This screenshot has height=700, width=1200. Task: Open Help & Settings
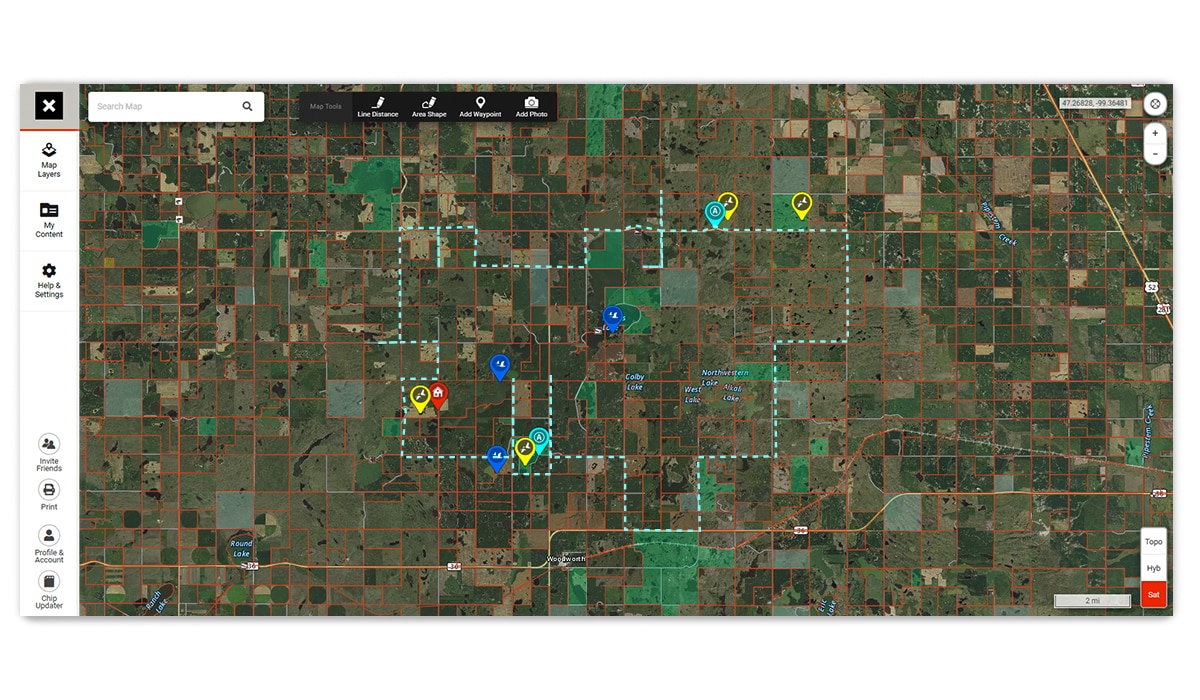(49, 280)
